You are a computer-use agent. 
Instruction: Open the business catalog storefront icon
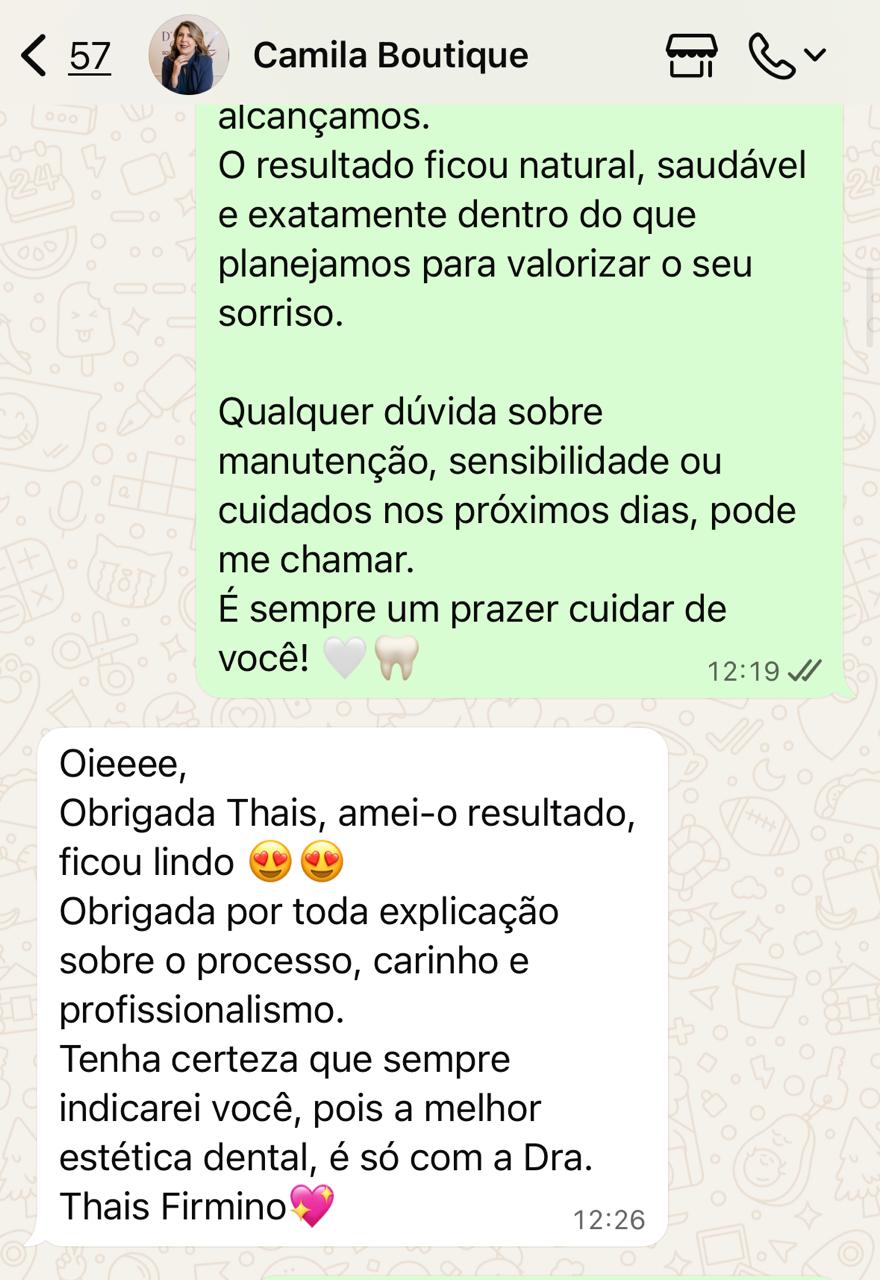(x=692, y=55)
